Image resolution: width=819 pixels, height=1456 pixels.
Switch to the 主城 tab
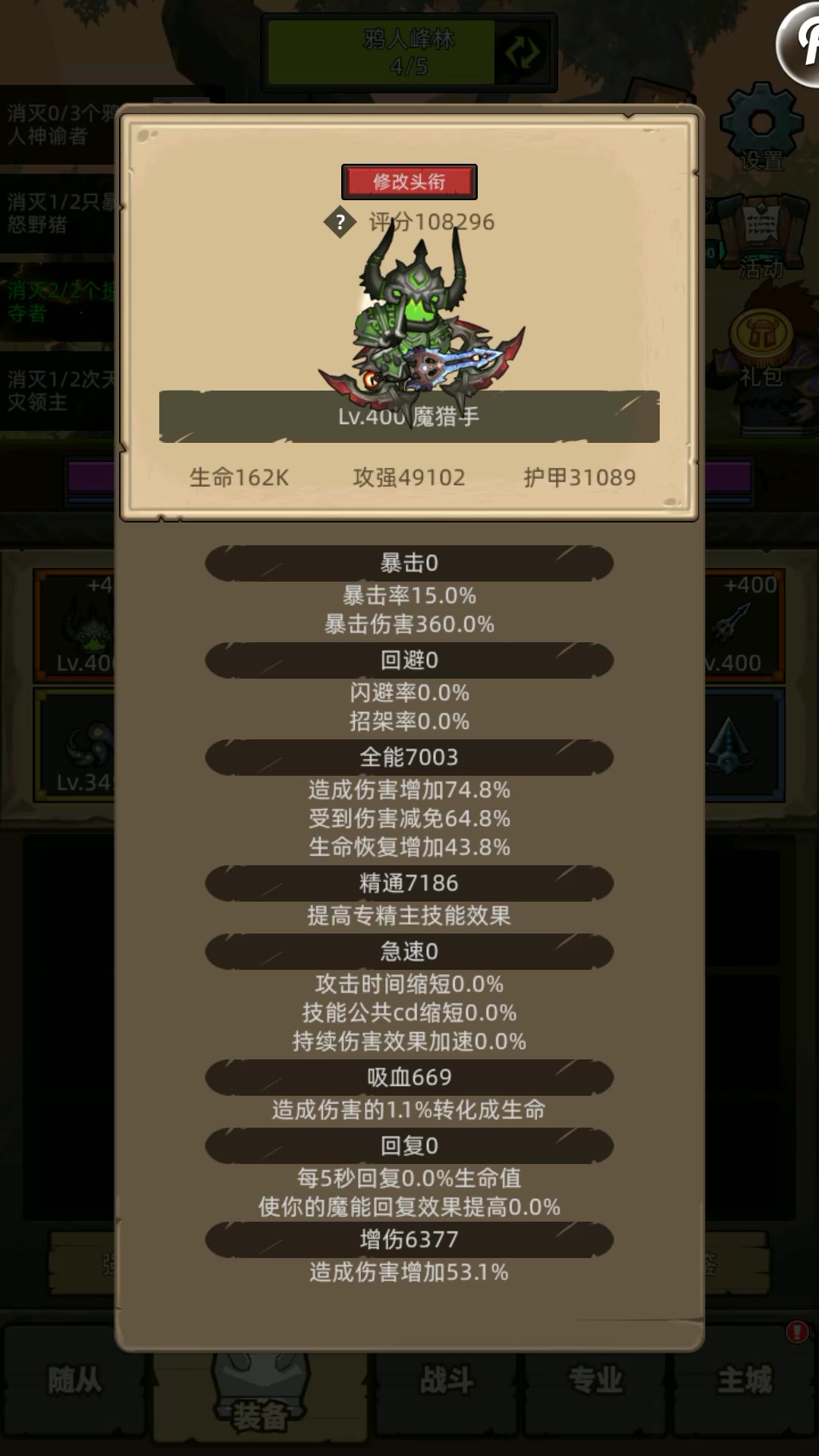(x=745, y=1380)
